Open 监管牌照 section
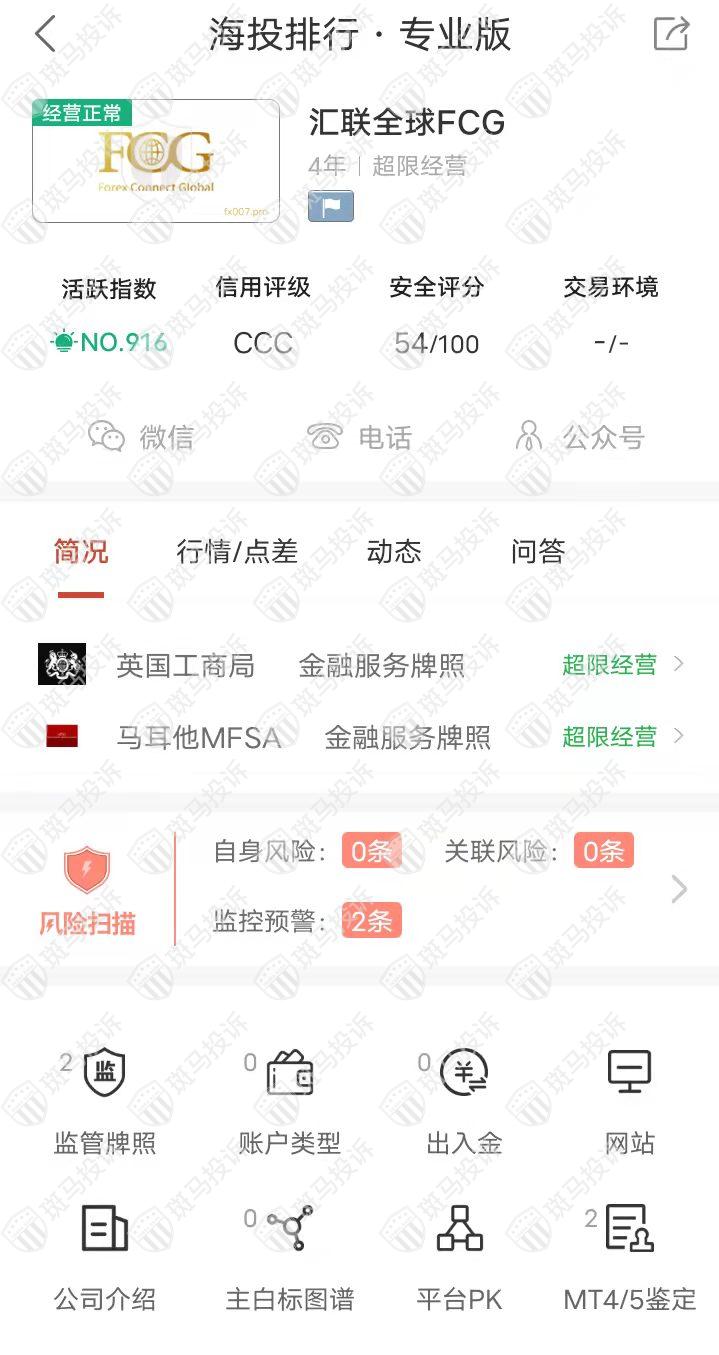The height and width of the screenshot is (1355, 719). 105,1100
